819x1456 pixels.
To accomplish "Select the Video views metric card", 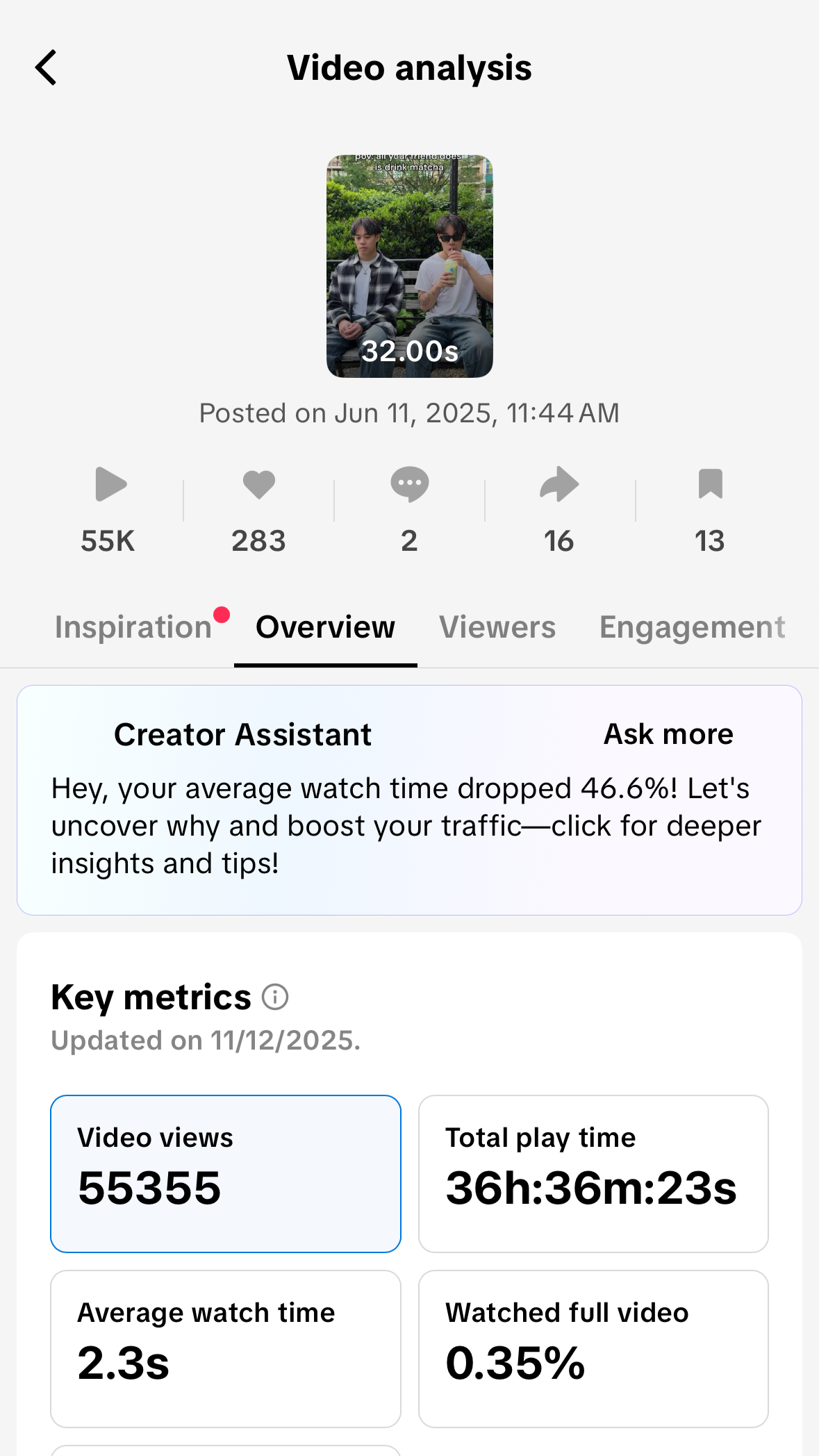I will [226, 1174].
